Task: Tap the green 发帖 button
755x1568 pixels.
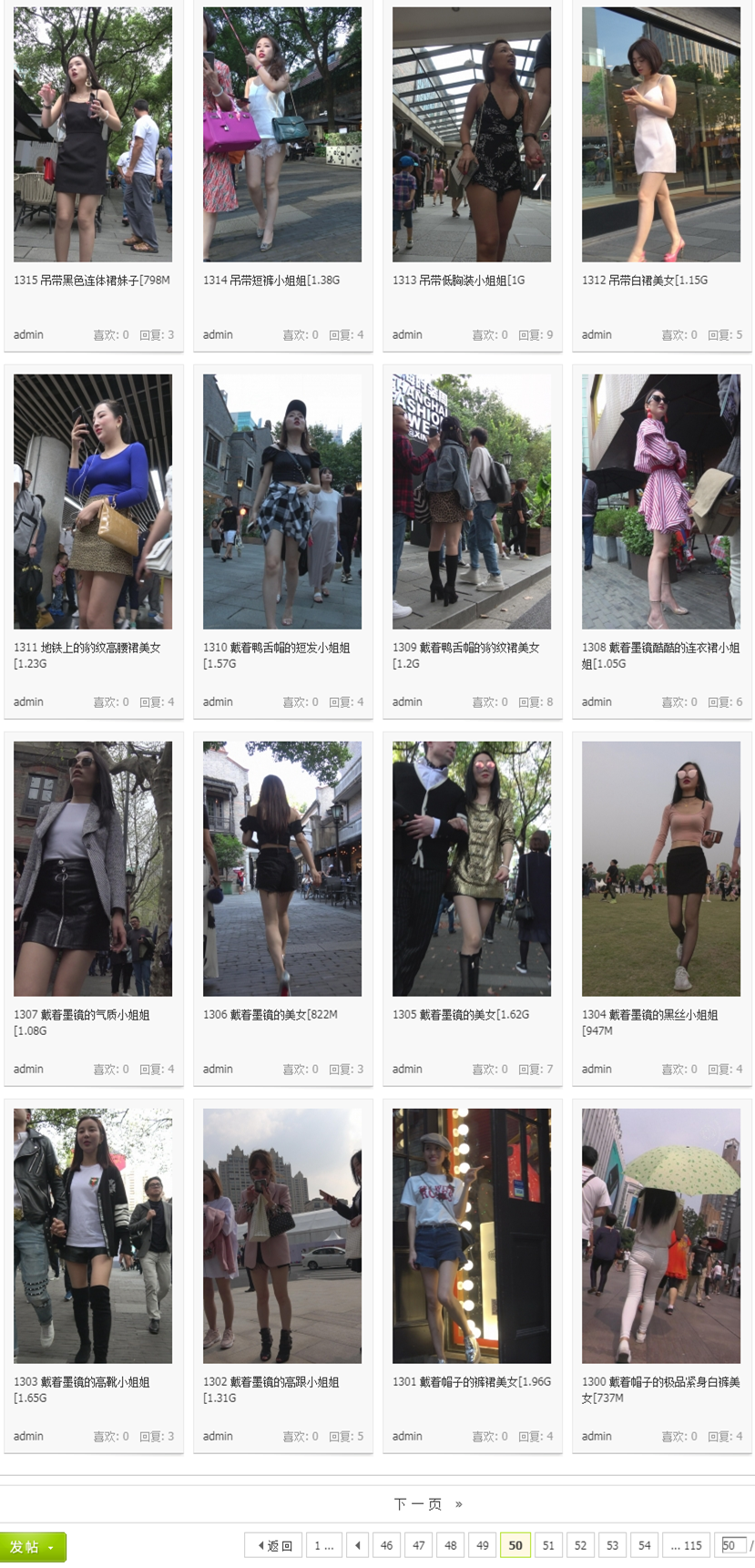Action: point(33,1546)
